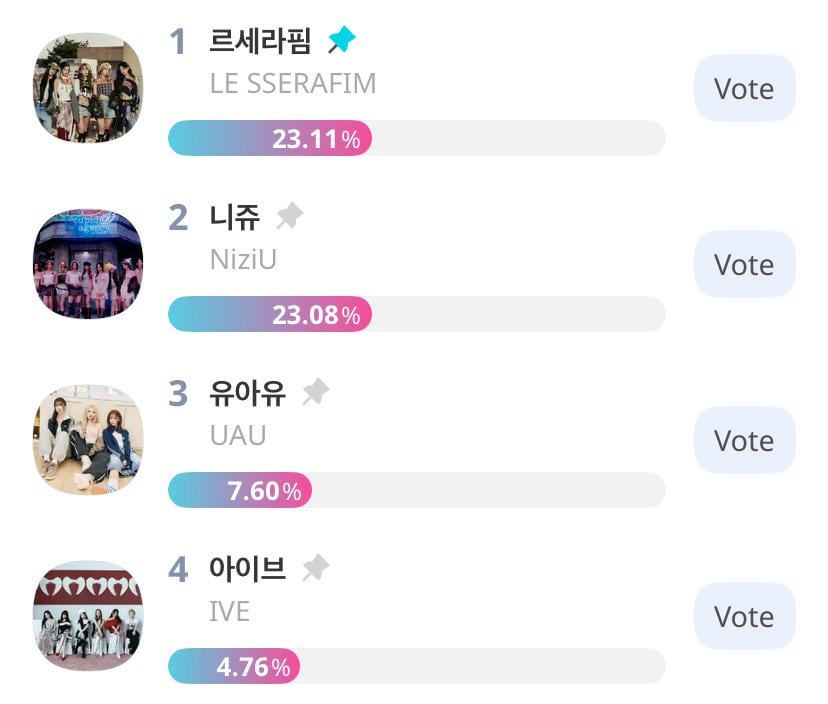
Task: Give IVE your vote
Action: (744, 617)
